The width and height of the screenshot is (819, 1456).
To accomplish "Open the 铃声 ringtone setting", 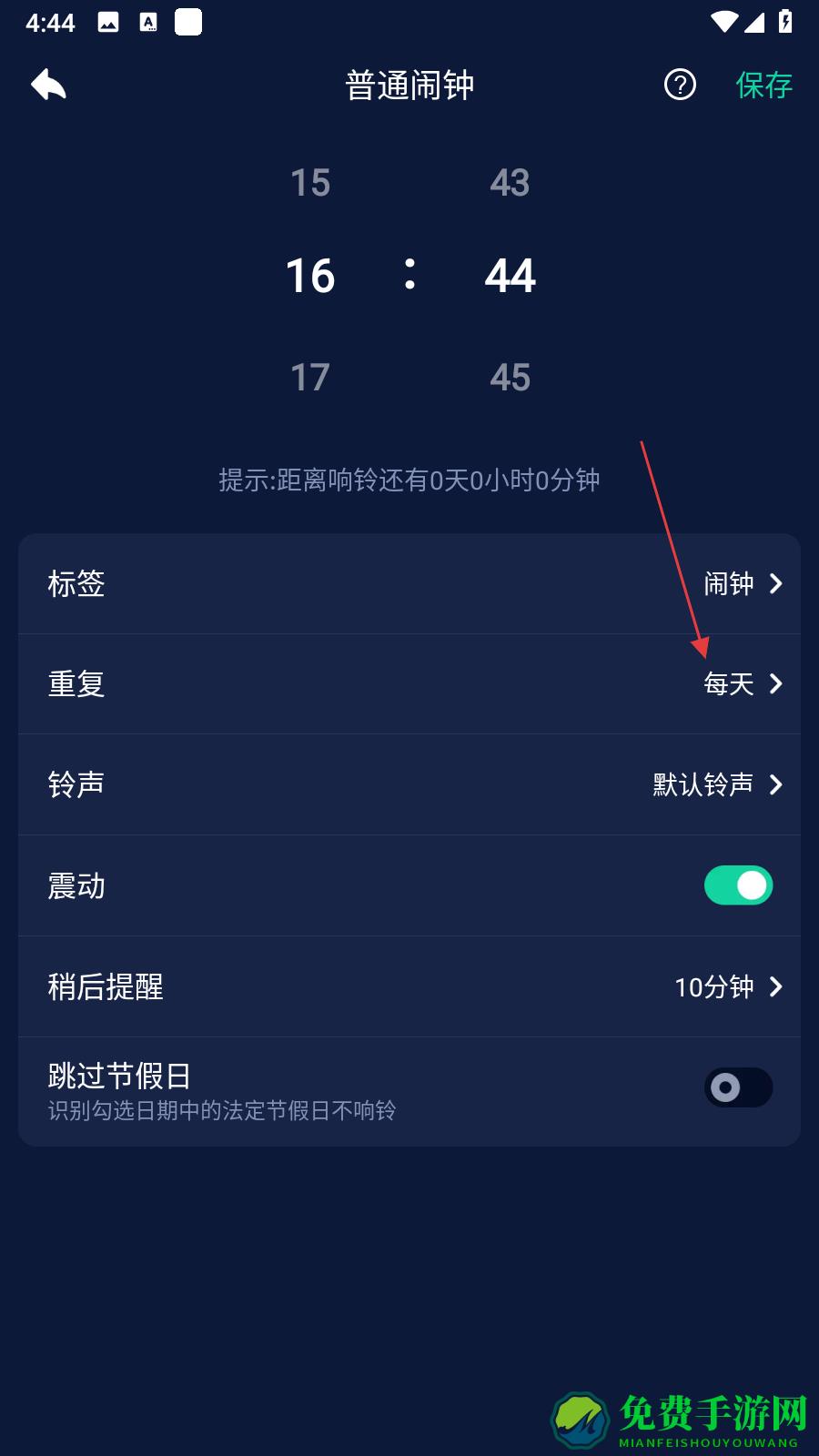I will [x=409, y=784].
